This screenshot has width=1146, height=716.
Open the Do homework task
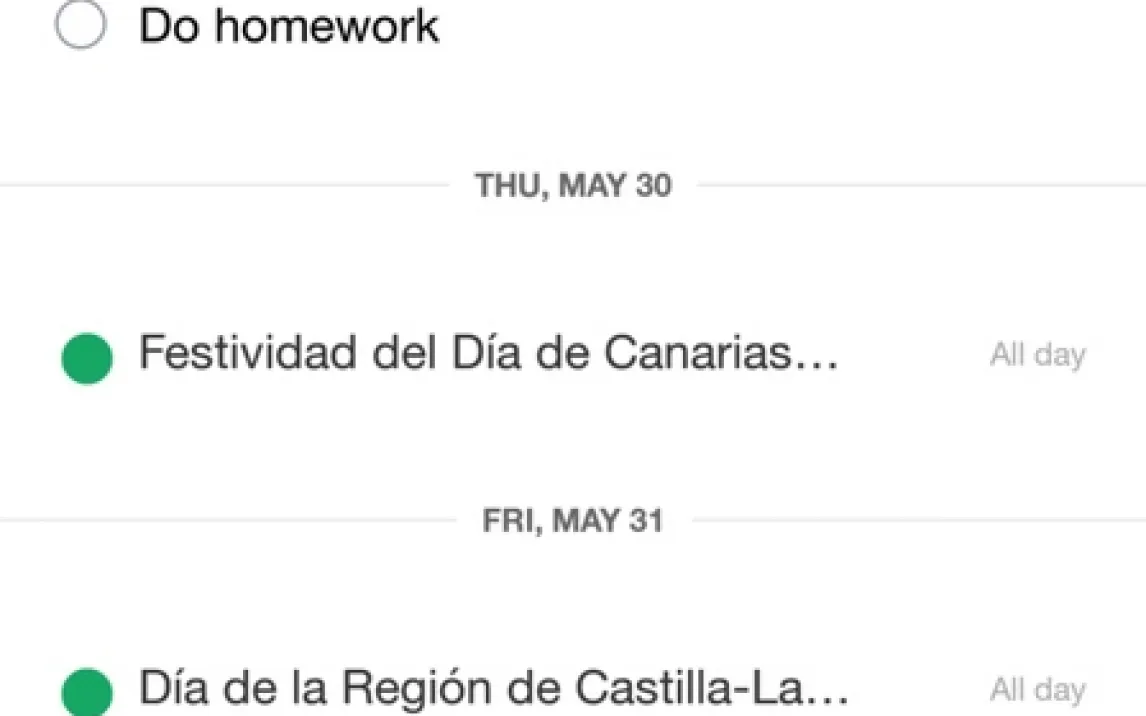pos(289,26)
